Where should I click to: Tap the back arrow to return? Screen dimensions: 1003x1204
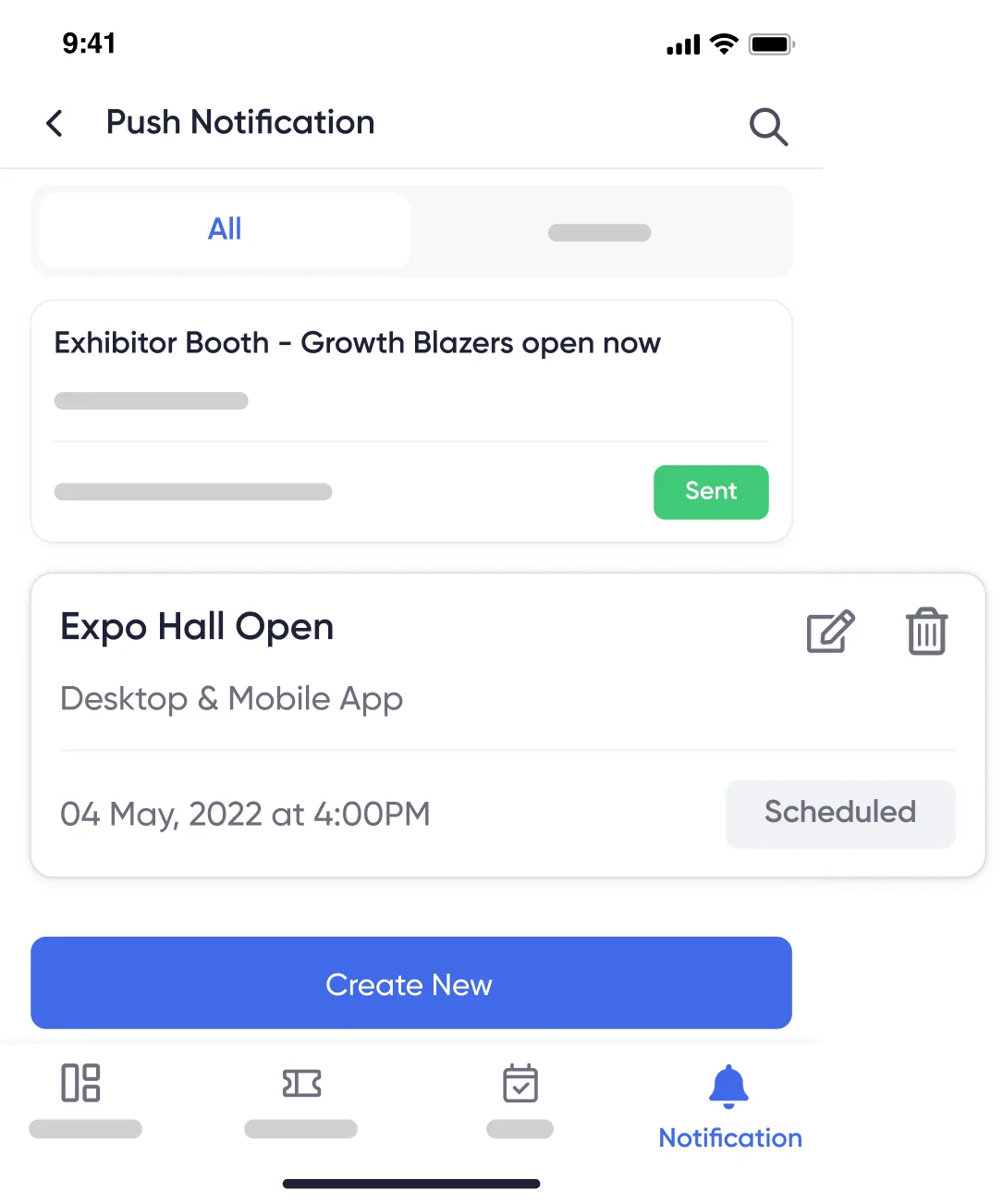[x=54, y=123]
